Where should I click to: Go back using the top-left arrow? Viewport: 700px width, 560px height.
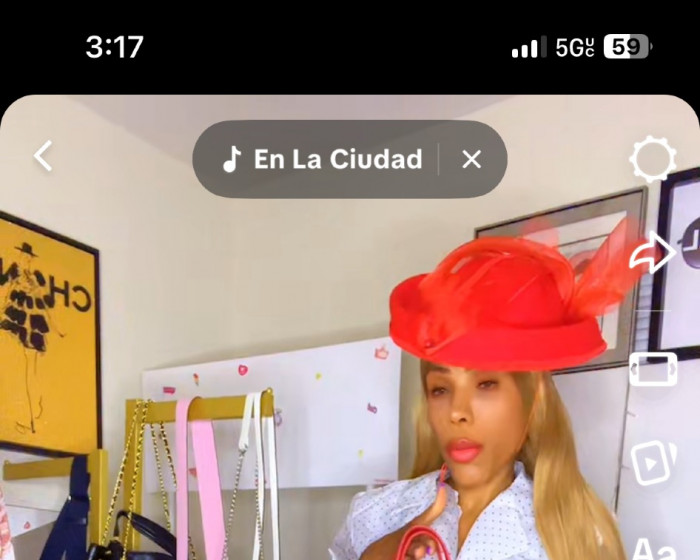tap(43, 156)
